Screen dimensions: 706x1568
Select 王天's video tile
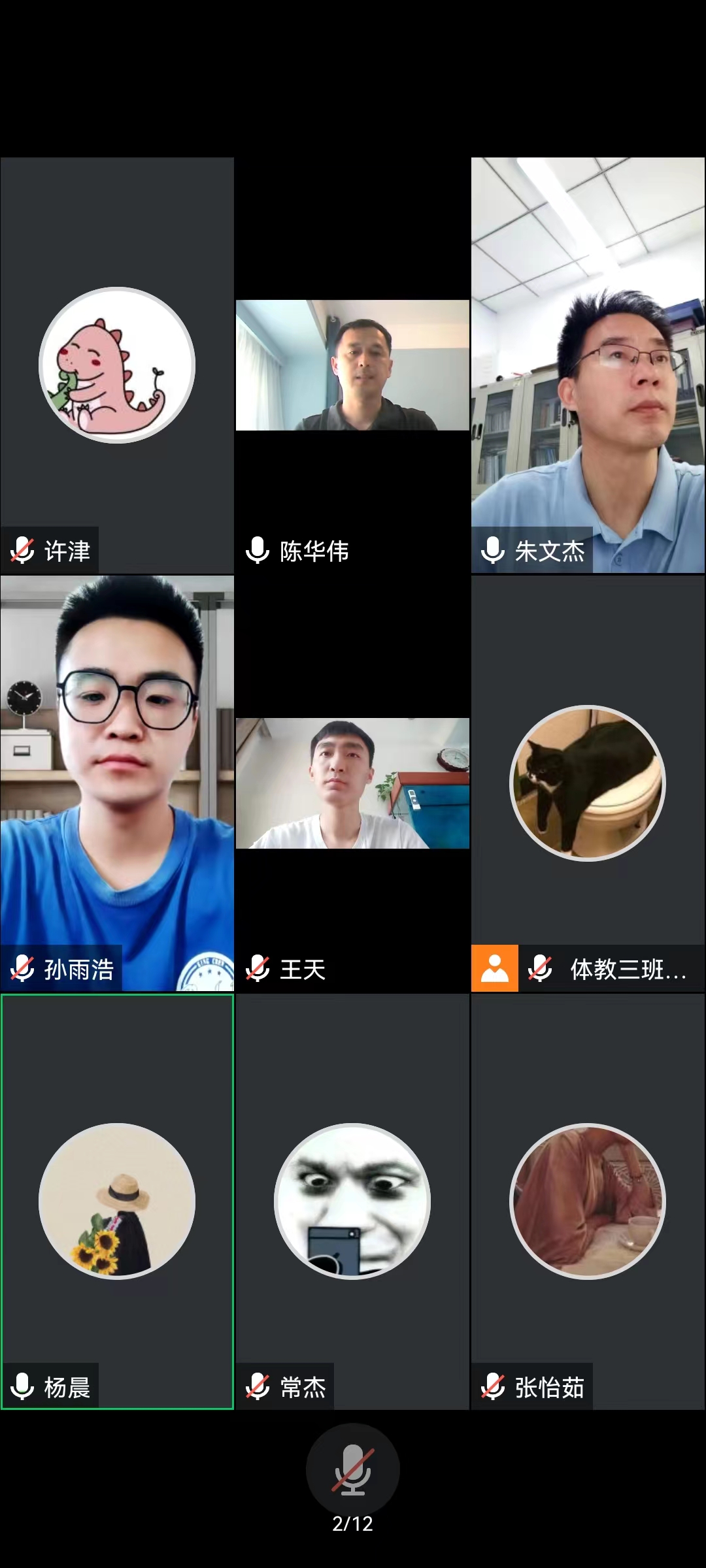coord(352,783)
